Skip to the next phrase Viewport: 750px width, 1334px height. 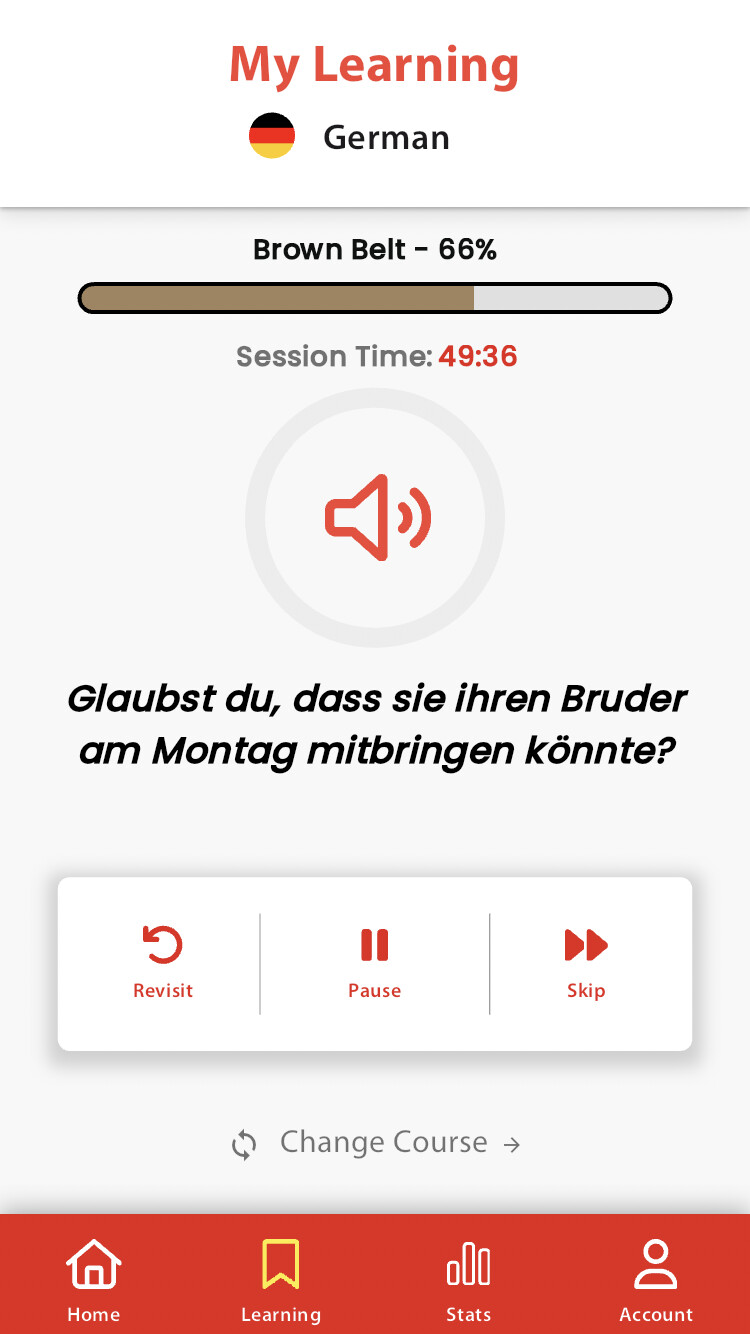(586, 962)
